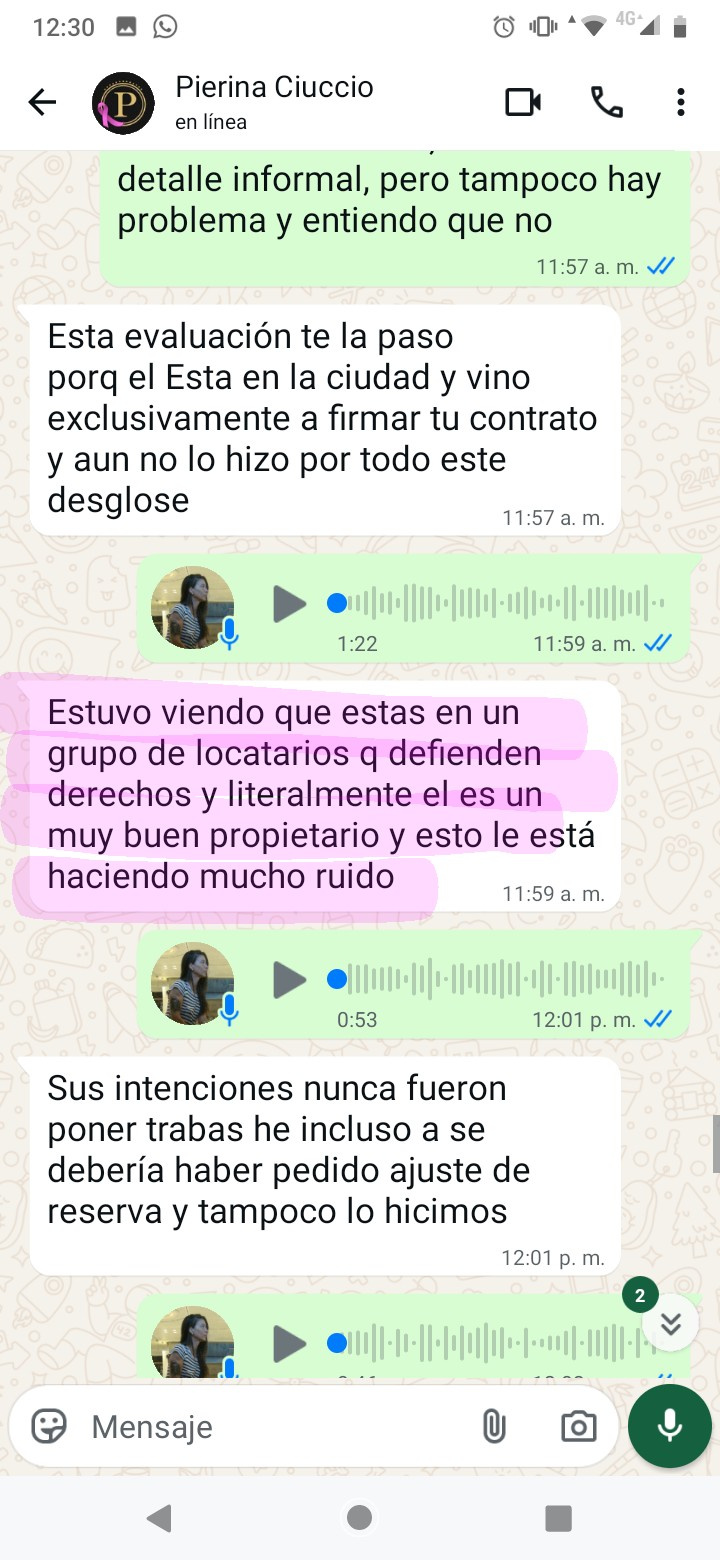Screen dimensions: 720x1560
Task: Open Pierina Ciuccio's contact info
Action: click(273, 102)
